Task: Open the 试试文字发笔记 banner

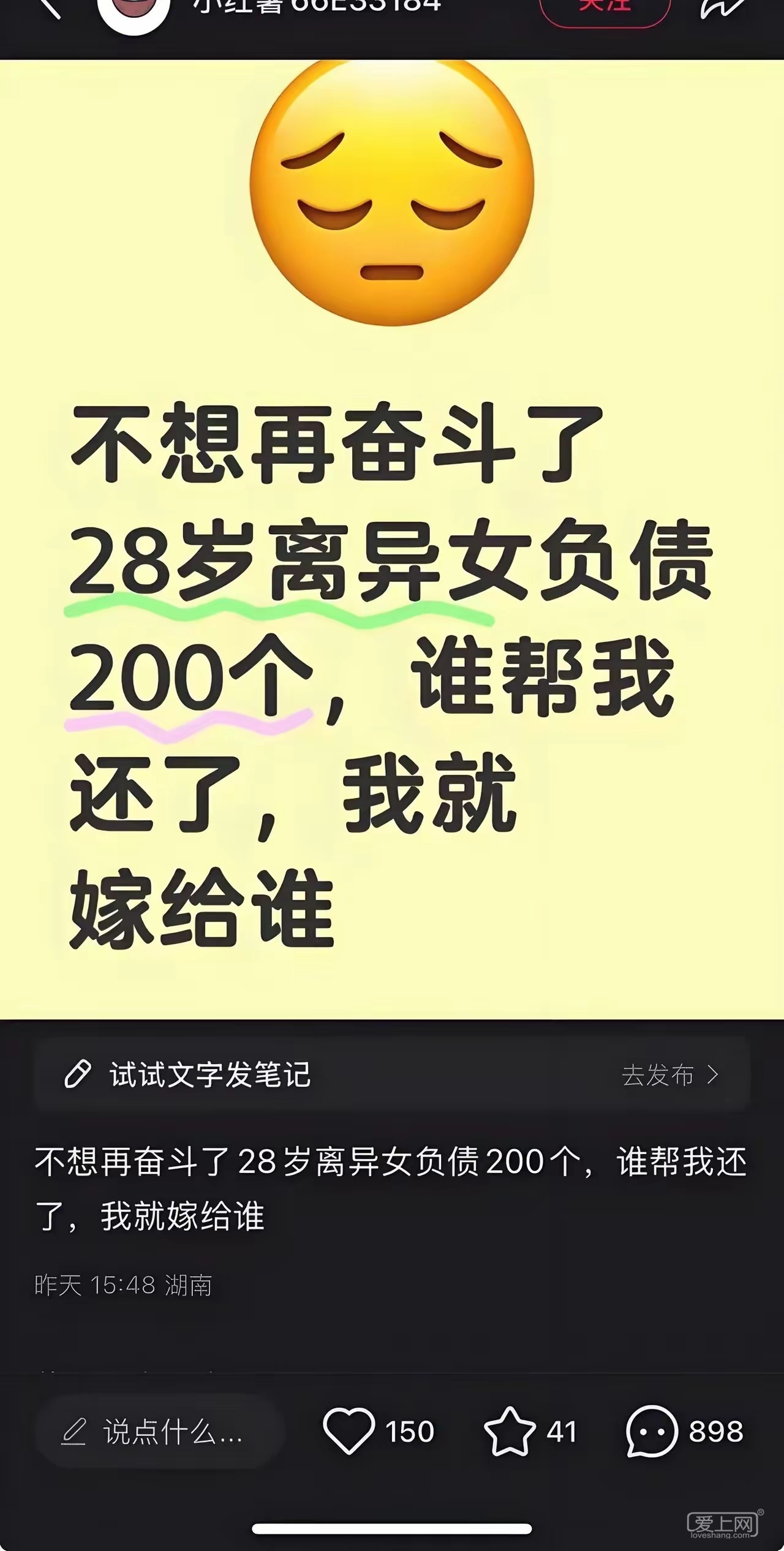Action: [209, 1075]
